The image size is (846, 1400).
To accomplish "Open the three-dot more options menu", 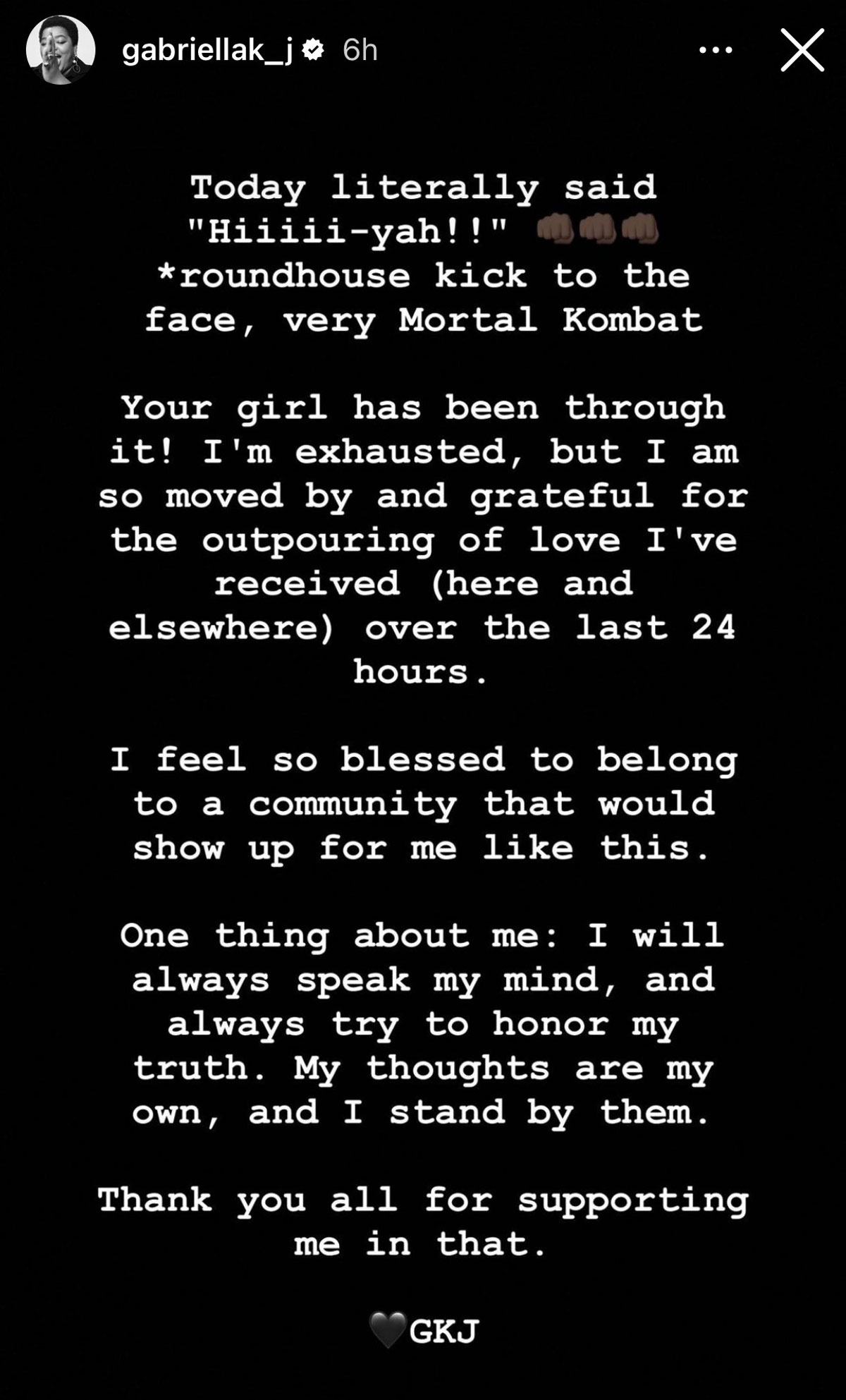I will [x=716, y=50].
